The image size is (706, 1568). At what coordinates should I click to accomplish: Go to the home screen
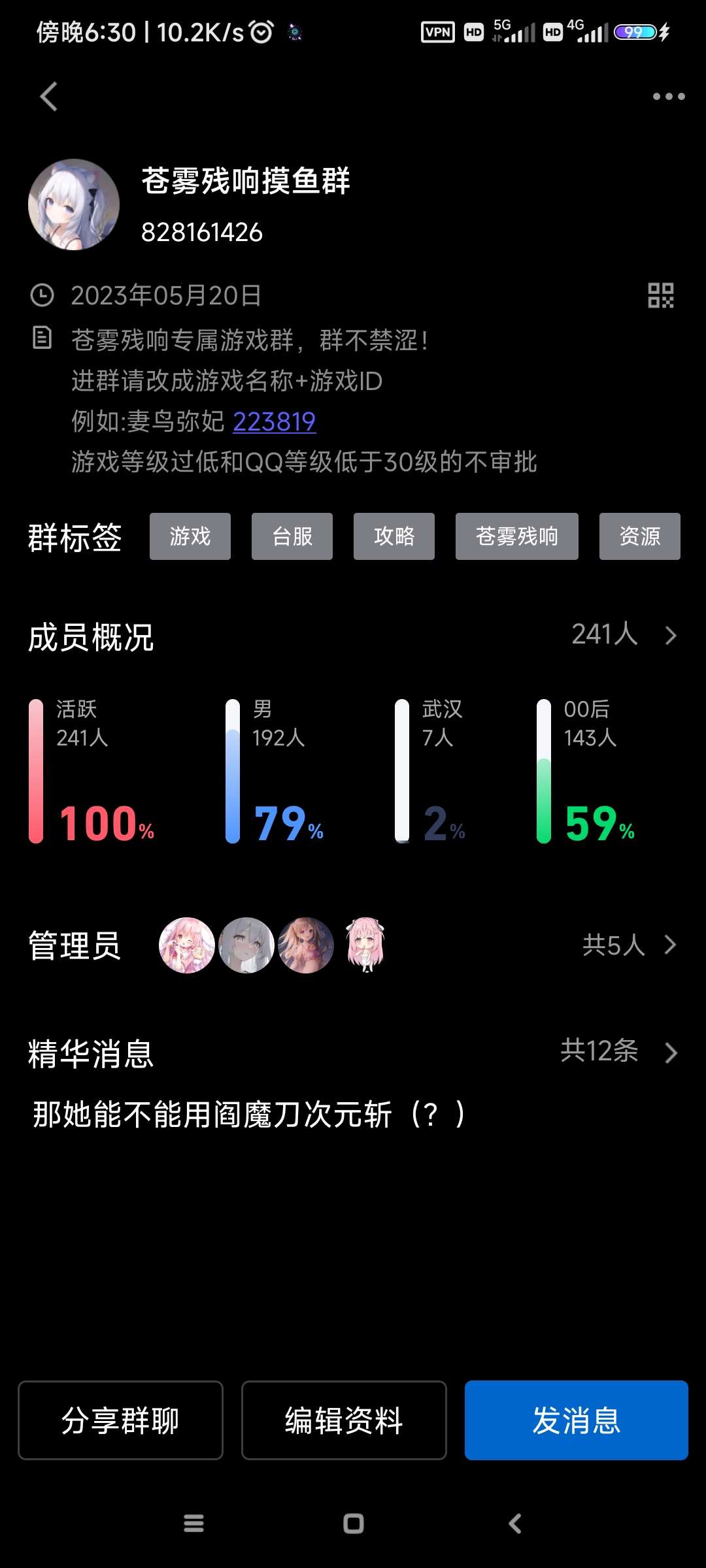353,1524
